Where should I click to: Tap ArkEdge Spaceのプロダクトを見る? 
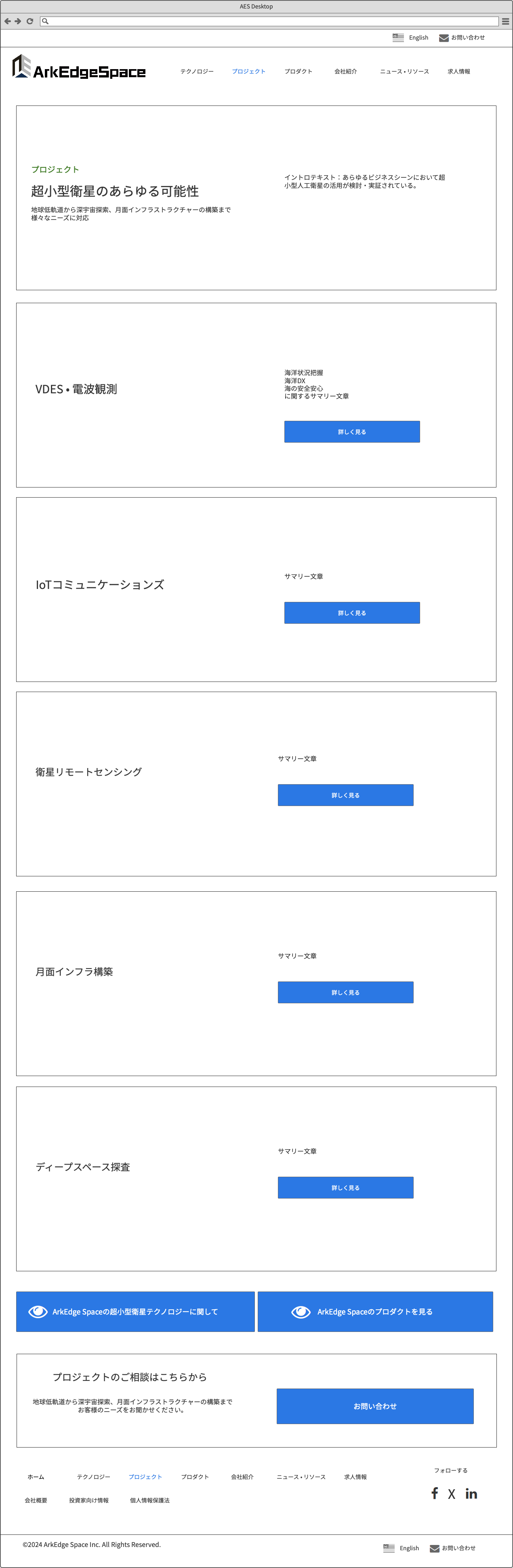375,1312
